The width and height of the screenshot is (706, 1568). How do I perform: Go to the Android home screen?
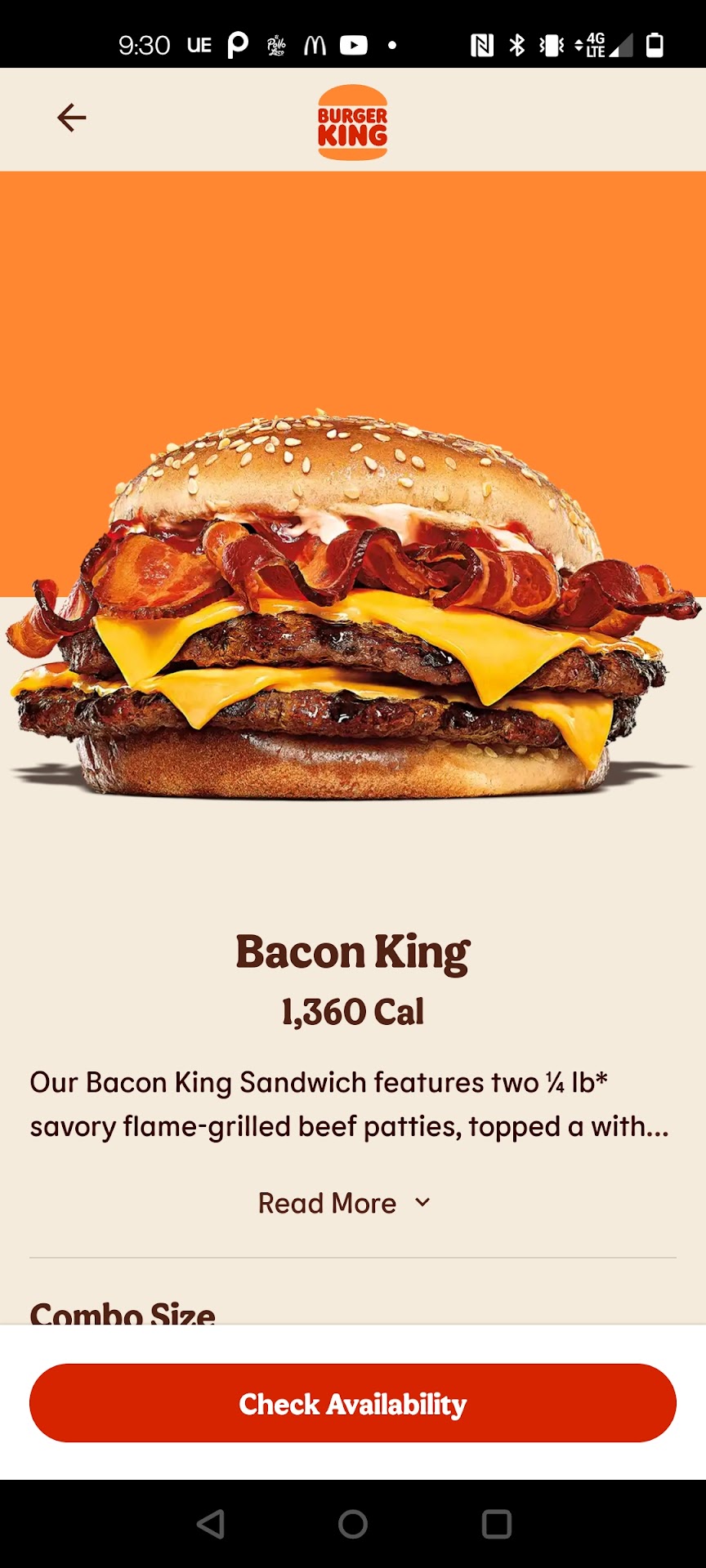pos(353,1524)
